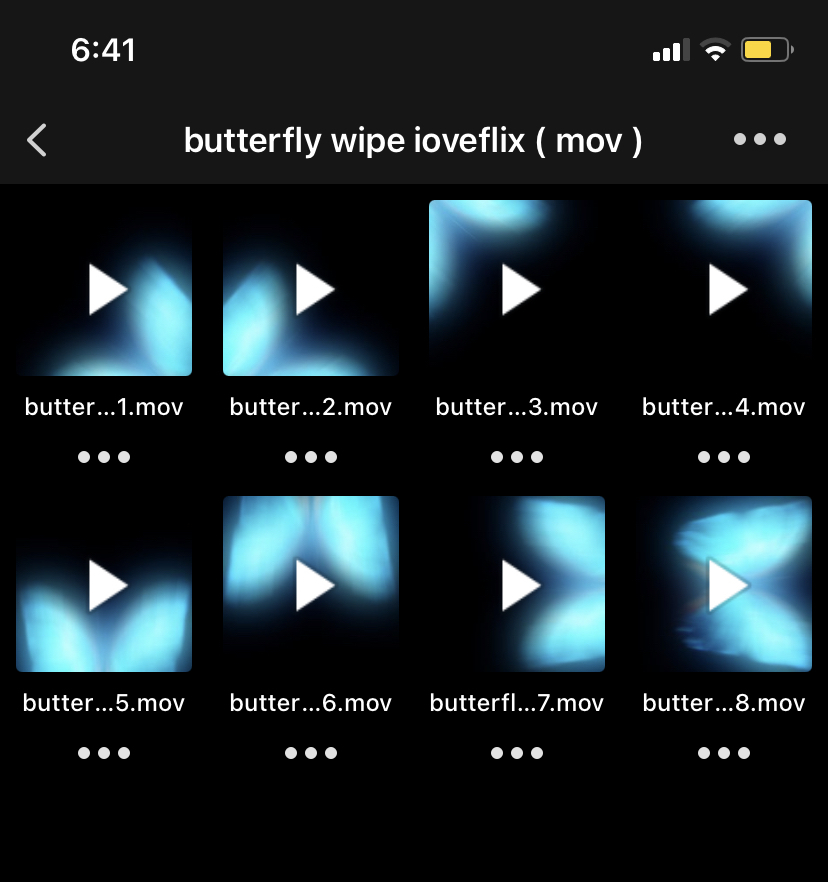Open video butter...3.mov
828x882 pixels.
point(517,288)
